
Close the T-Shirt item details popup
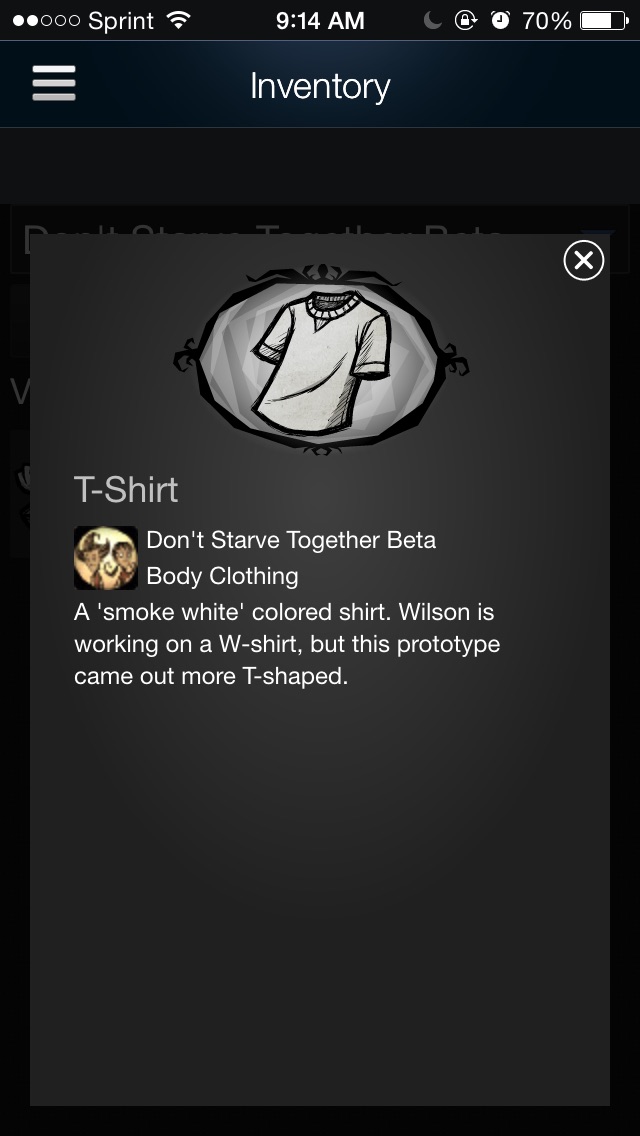pyautogui.click(x=584, y=261)
